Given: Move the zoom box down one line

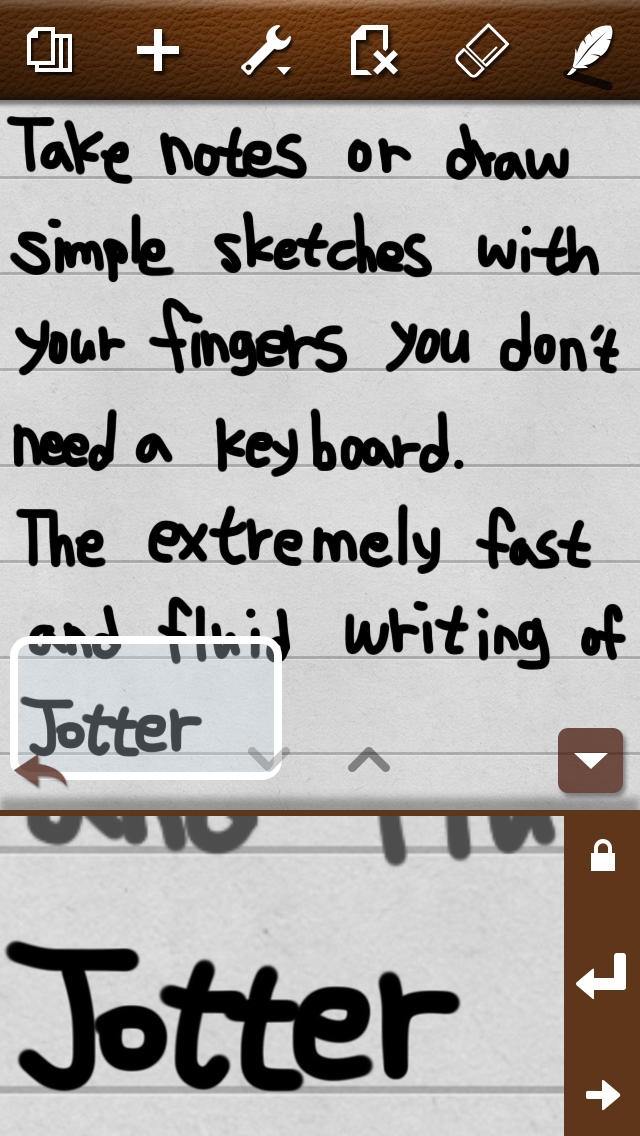Looking at the screenshot, I should tap(268, 758).
